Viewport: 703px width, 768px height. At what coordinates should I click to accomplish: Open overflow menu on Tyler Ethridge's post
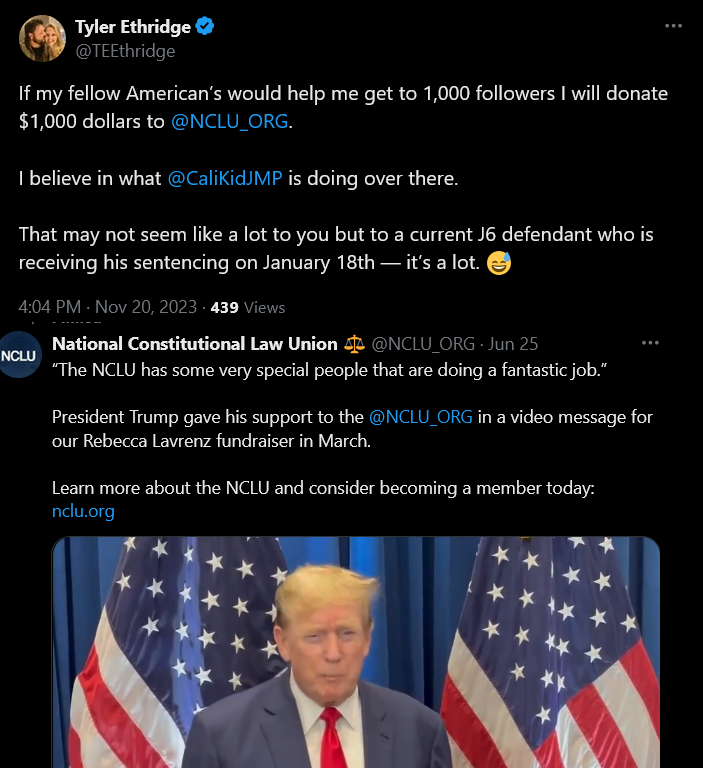pyautogui.click(x=673, y=26)
